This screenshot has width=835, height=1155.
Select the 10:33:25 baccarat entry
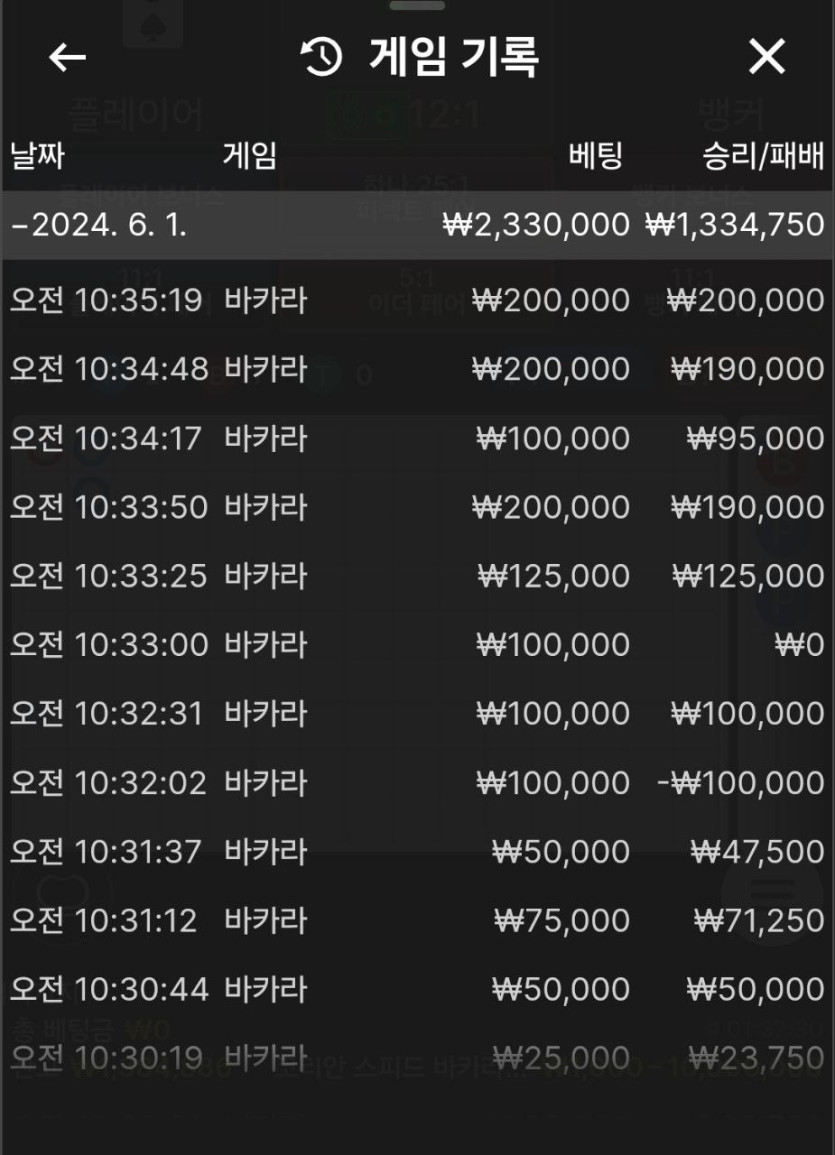click(x=417, y=576)
